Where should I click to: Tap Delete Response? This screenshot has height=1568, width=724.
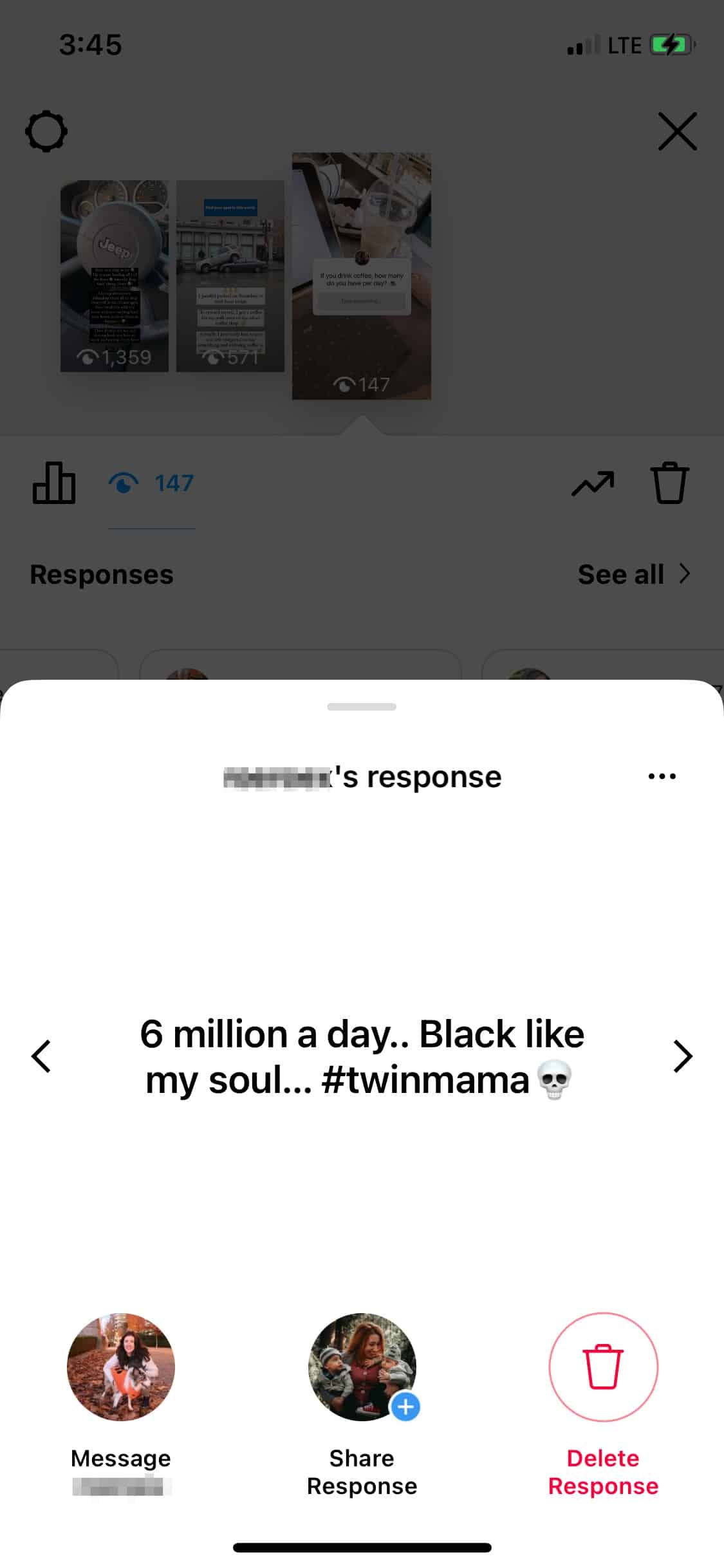point(603,1367)
